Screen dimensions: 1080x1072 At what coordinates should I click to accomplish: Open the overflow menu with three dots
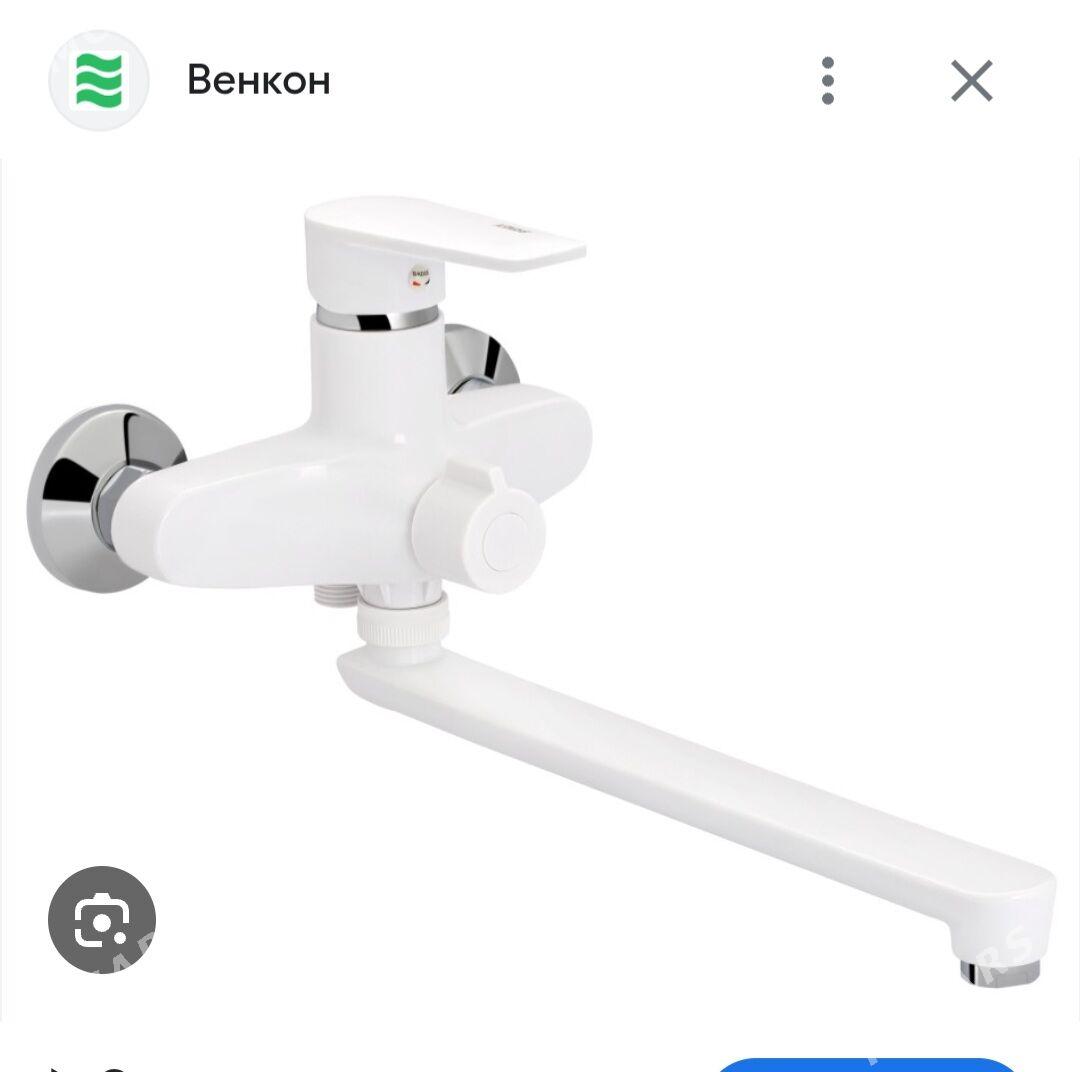point(827,81)
